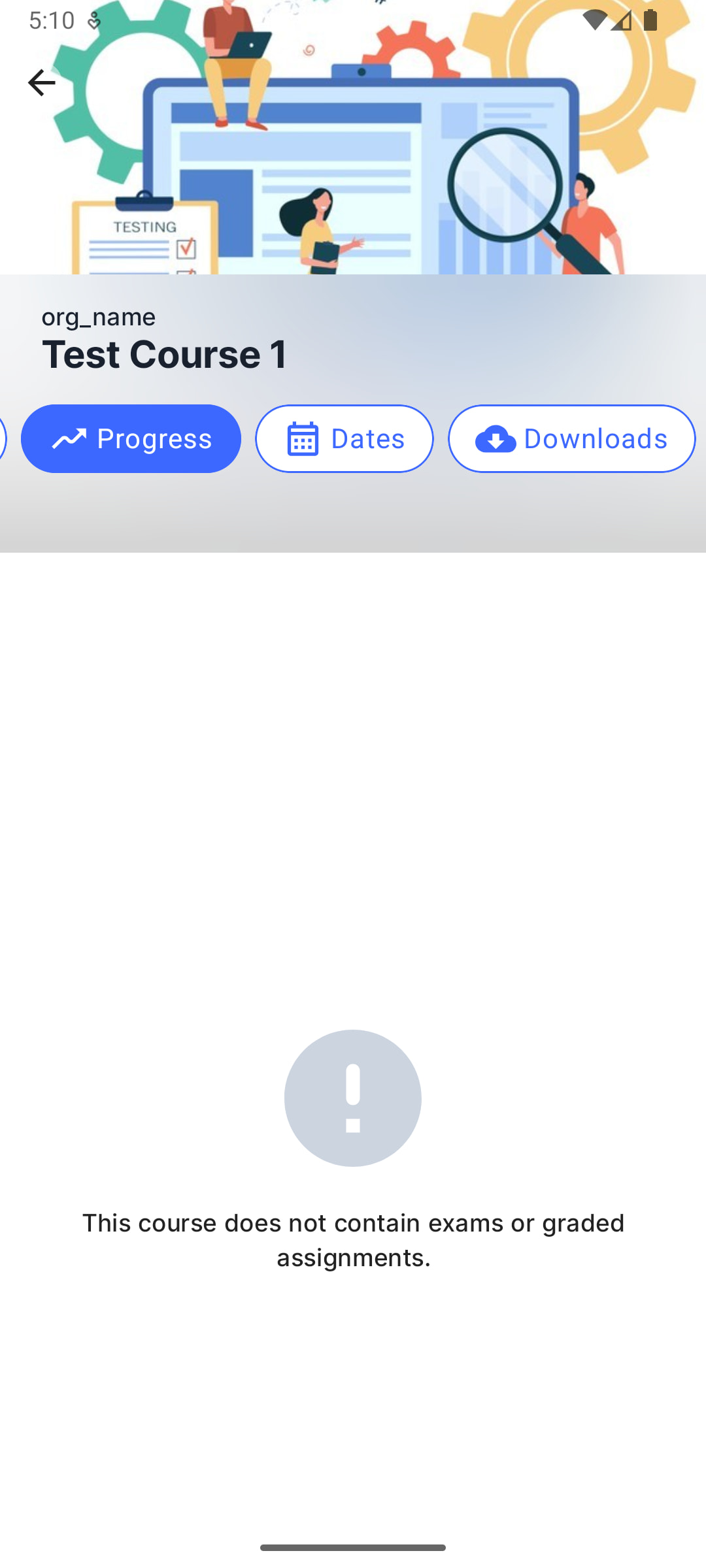Select the Progress tab
The width and height of the screenshot is (706, 1568).
point(131,438)
